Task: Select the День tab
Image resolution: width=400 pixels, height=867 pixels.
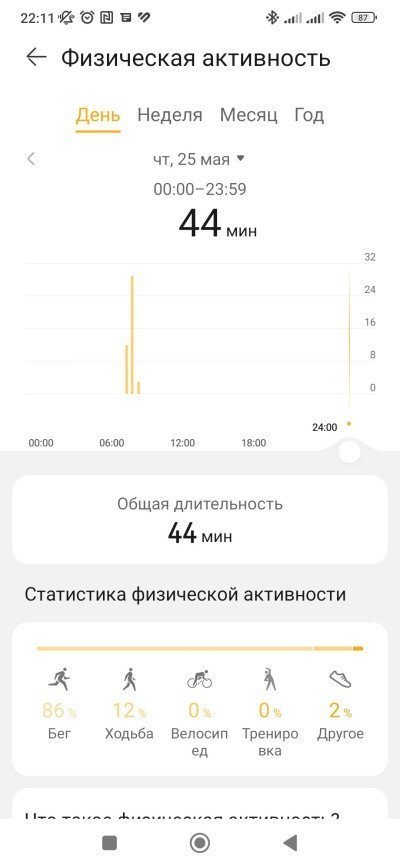Action: [98, 116]
